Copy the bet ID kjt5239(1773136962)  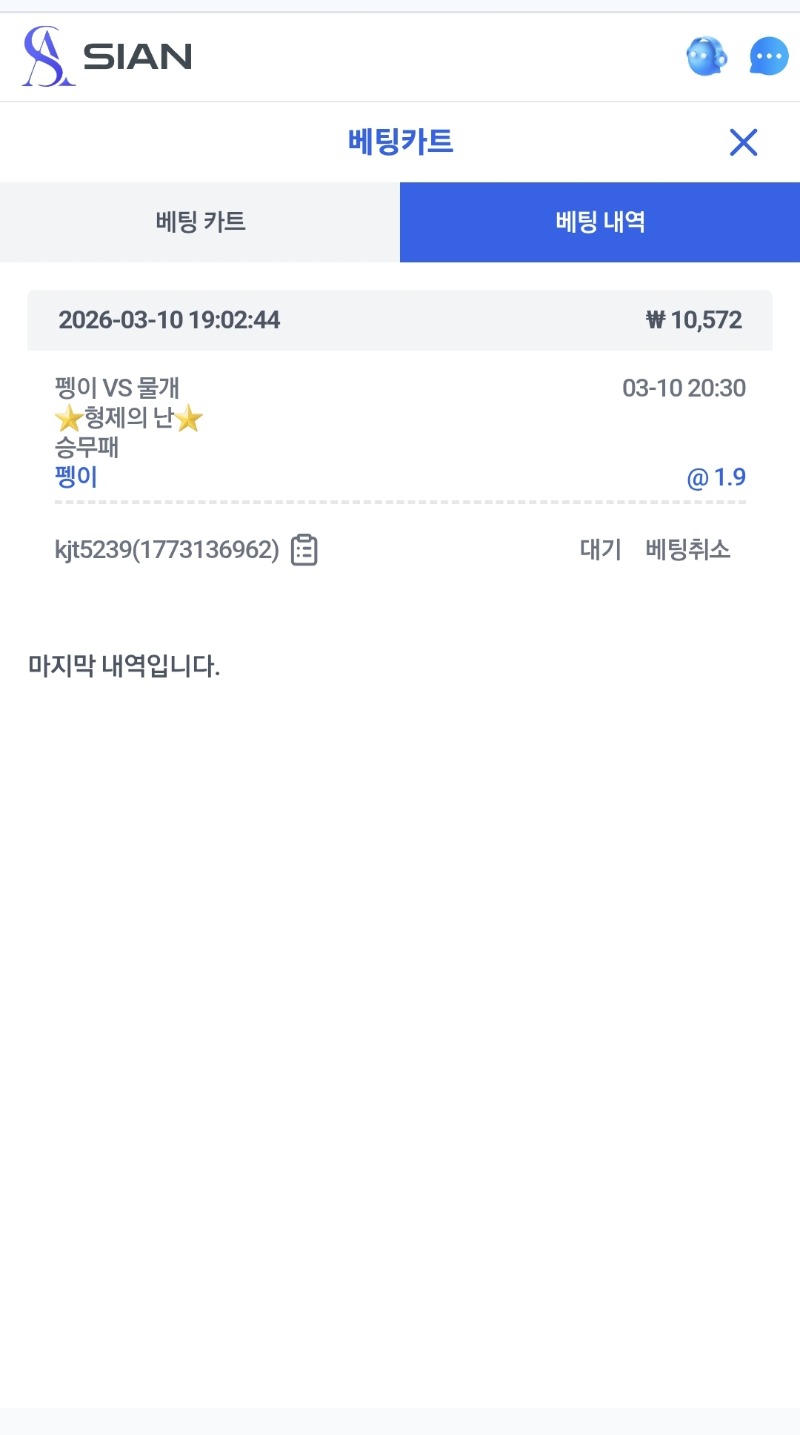[304, 550]
